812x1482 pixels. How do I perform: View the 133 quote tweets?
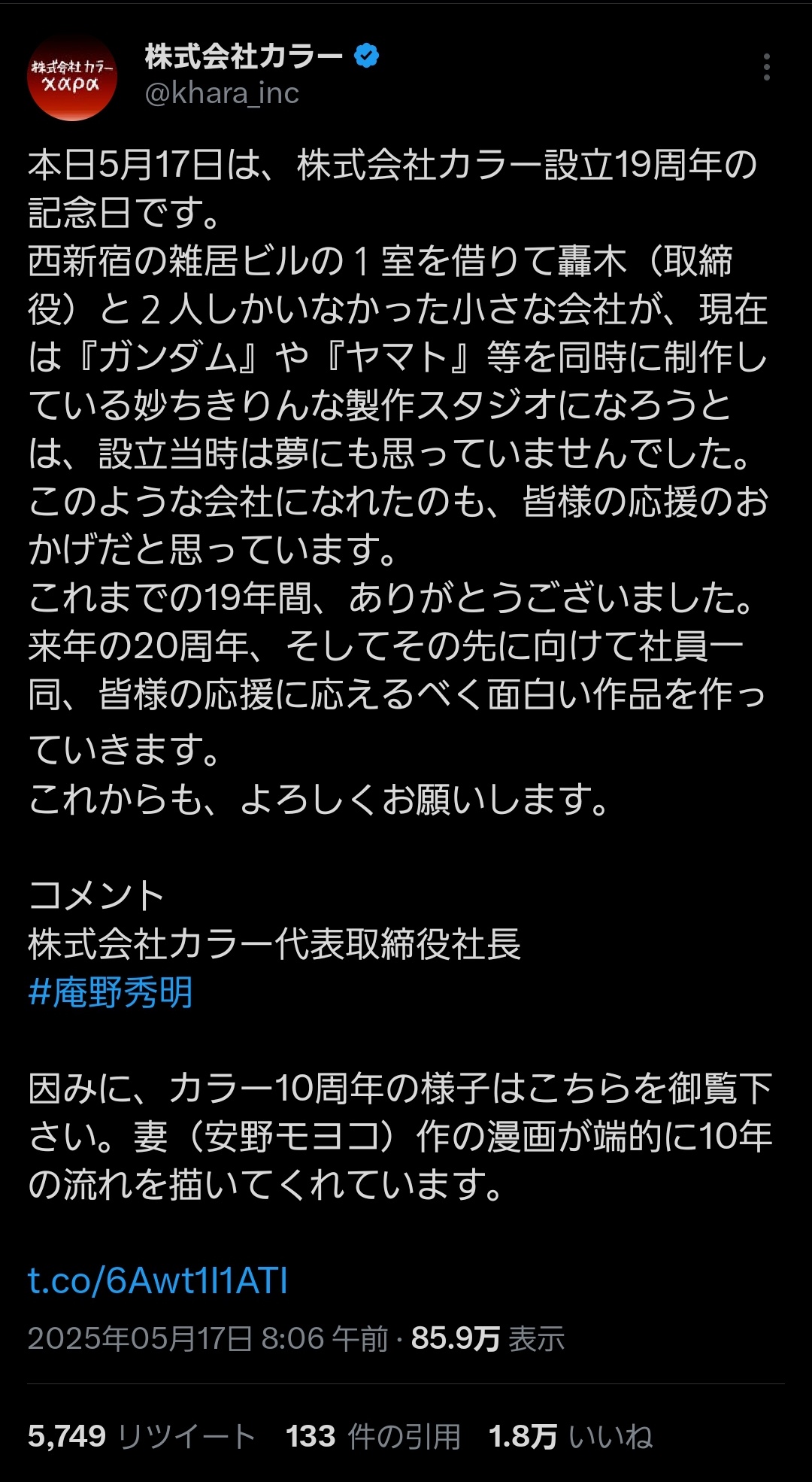(x=373, y=1437)
